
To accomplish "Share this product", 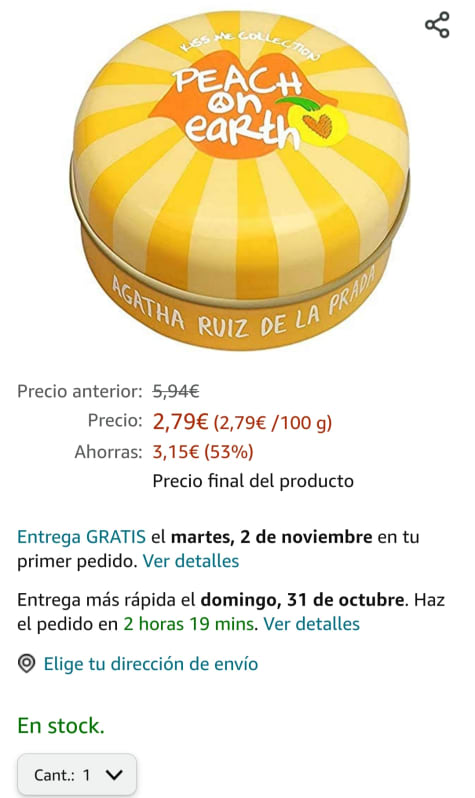I will click(437, 24).
